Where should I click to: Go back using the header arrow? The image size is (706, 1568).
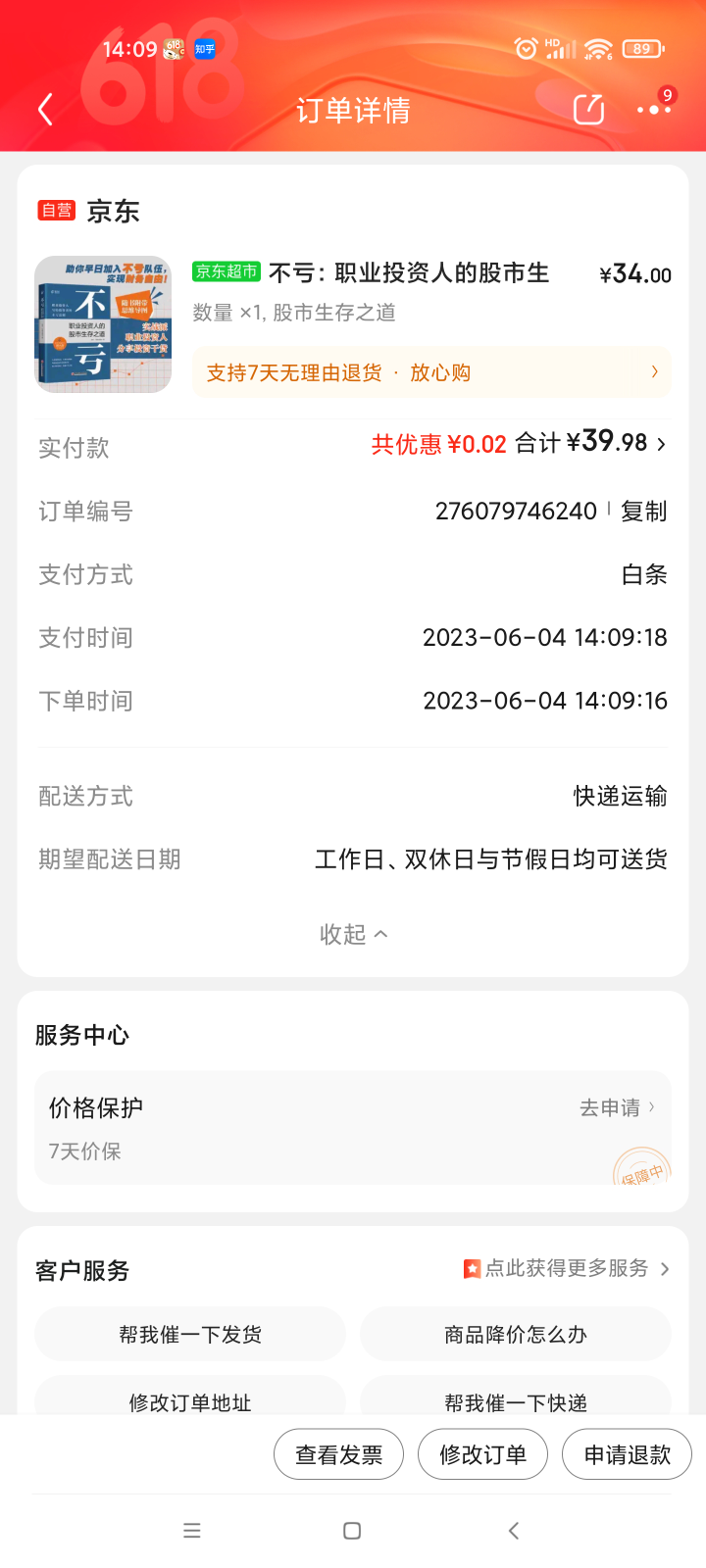(45, 110)
